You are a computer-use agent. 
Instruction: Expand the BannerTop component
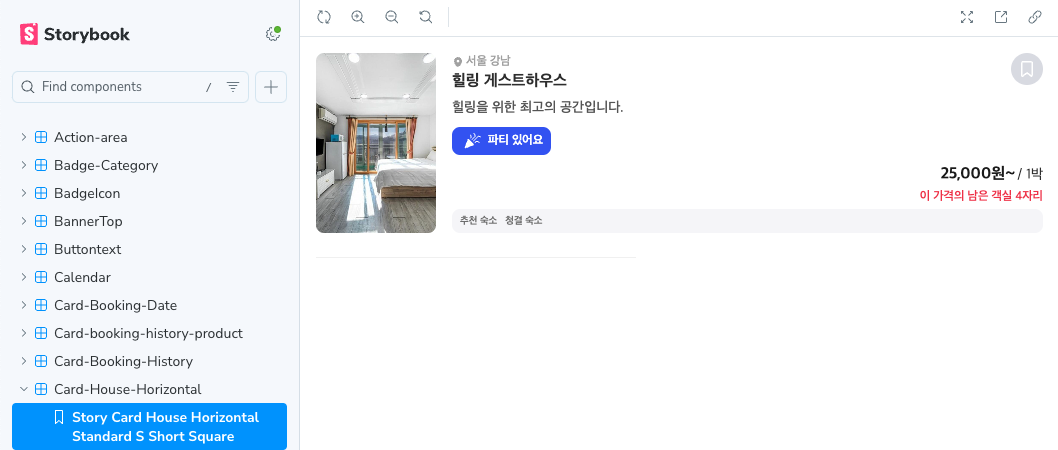coord(88,221)
